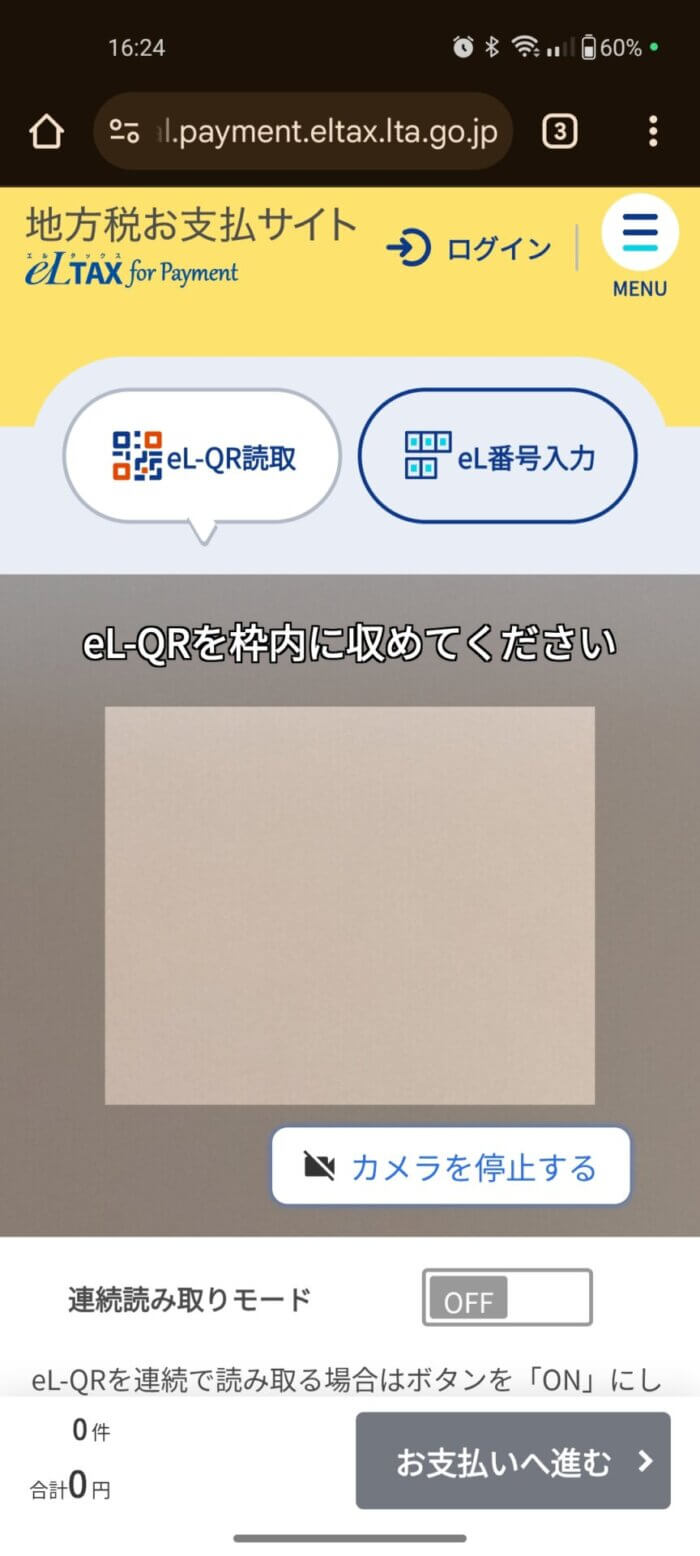Tap カメラを停止する to stop camera
Viewport: 700px width, 1556px height.
pyautogui.click(x=451, y=1166)
